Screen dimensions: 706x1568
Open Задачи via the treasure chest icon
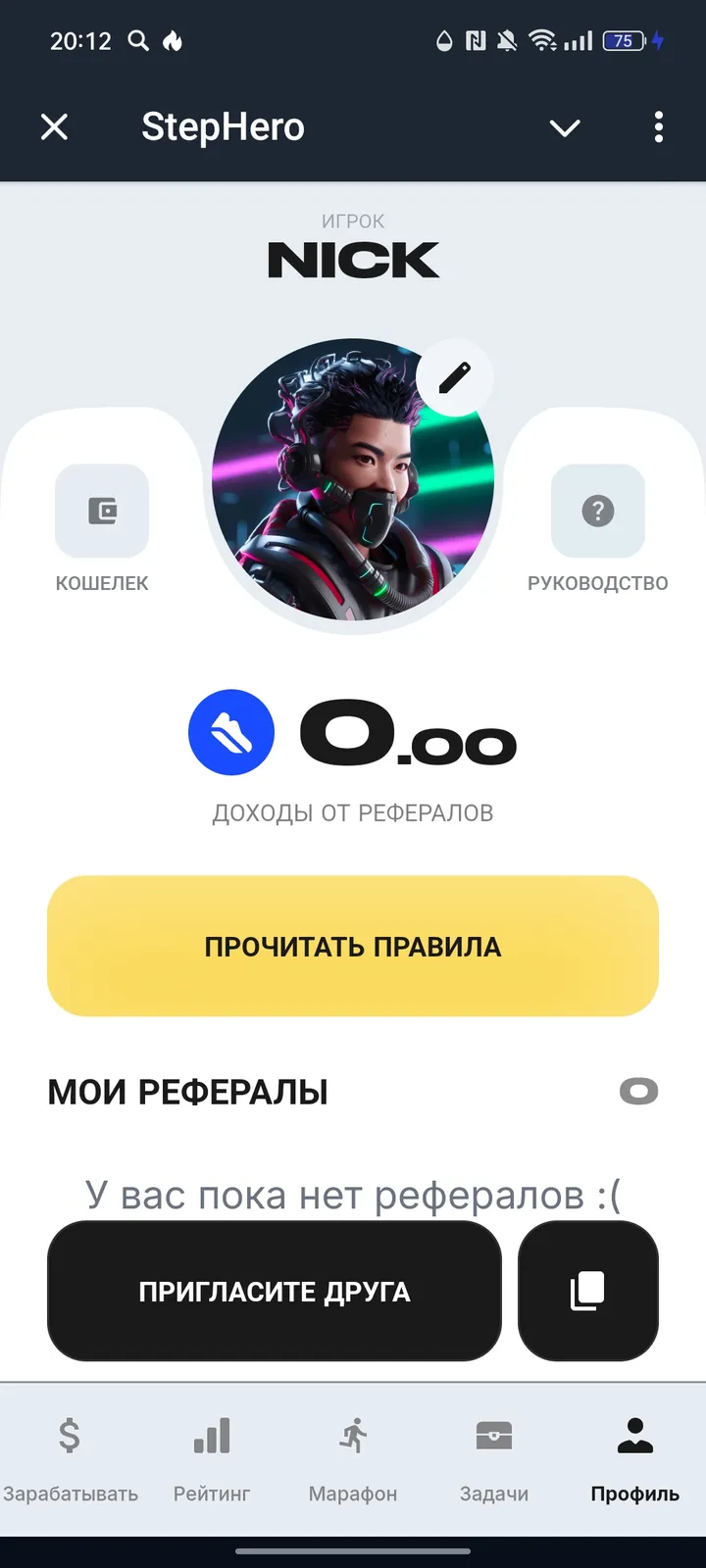pyautogui.click(x=493, y=1434)
